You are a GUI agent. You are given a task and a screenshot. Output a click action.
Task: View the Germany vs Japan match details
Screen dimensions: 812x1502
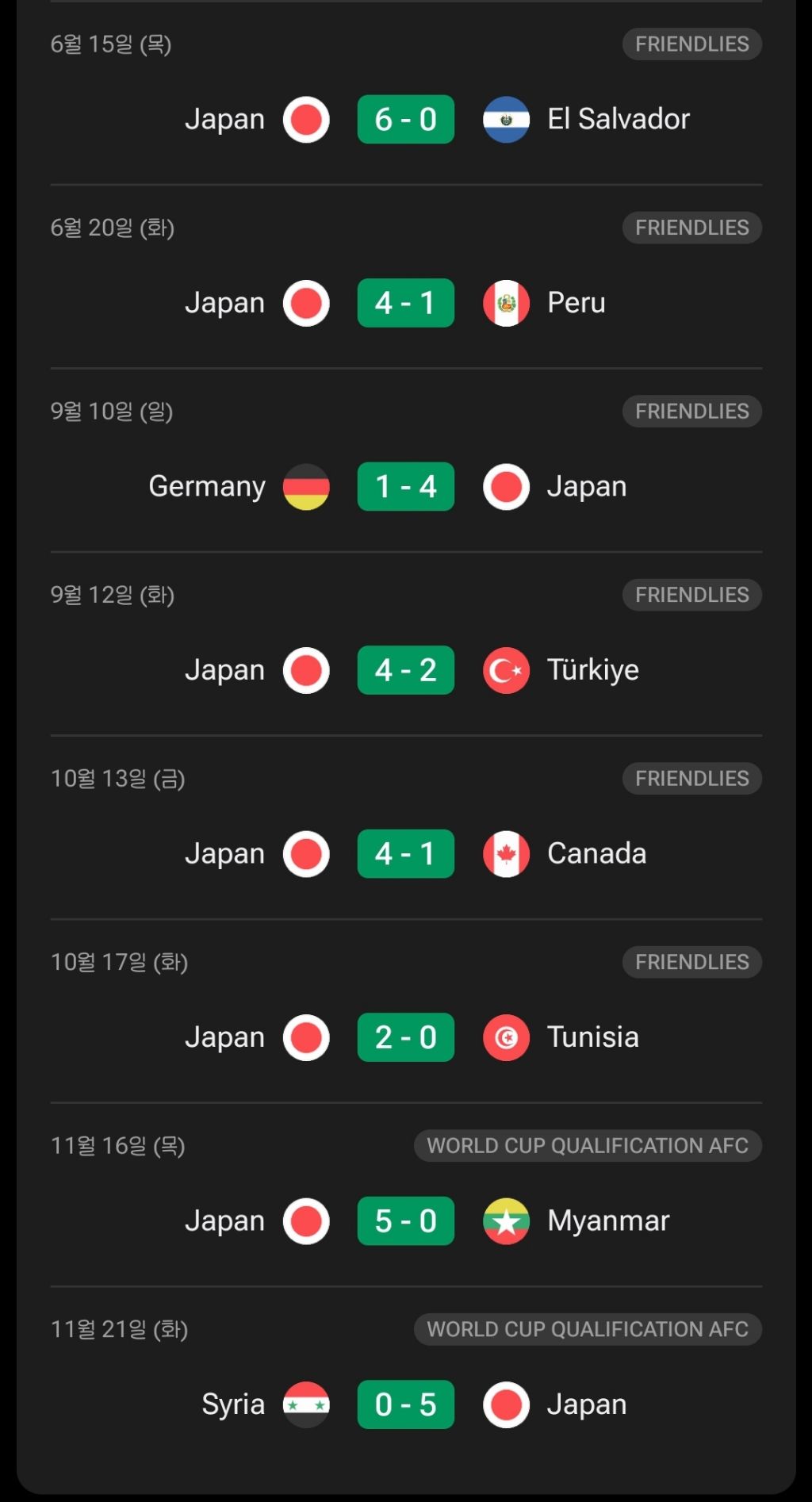coord(405,487)
